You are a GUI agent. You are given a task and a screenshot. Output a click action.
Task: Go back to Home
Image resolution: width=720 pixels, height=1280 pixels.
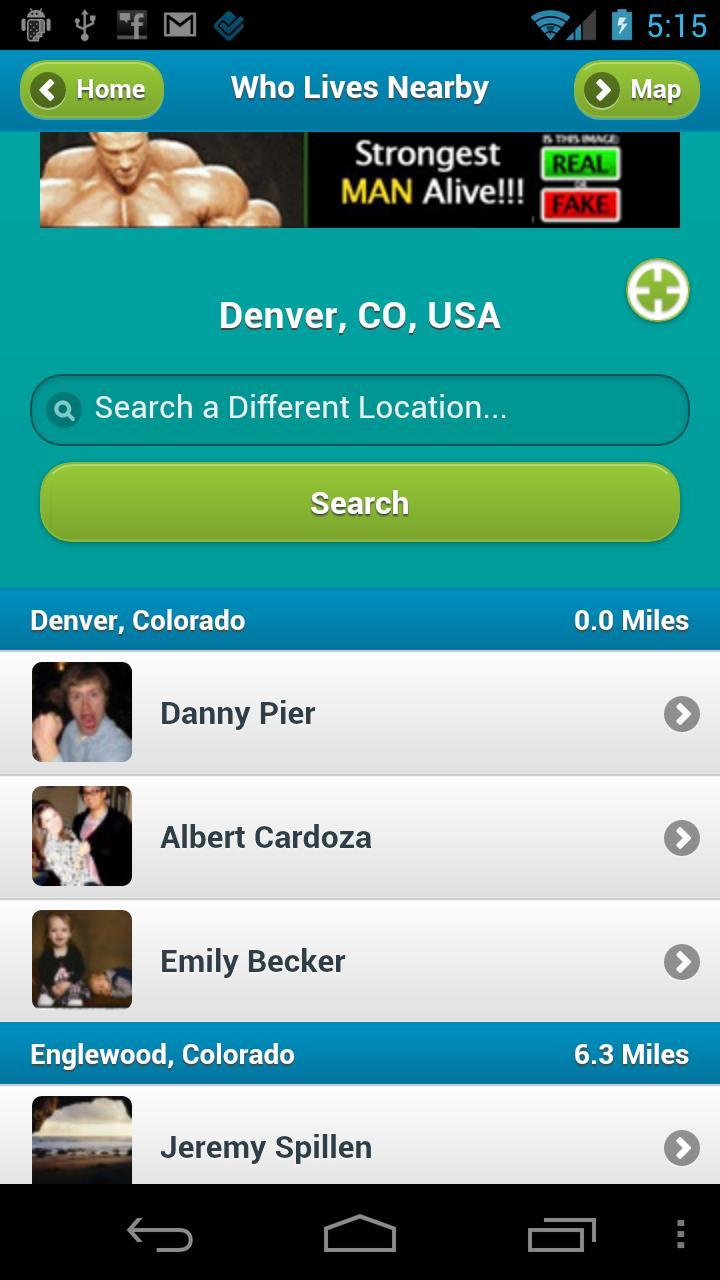click(x=92, y=90)
